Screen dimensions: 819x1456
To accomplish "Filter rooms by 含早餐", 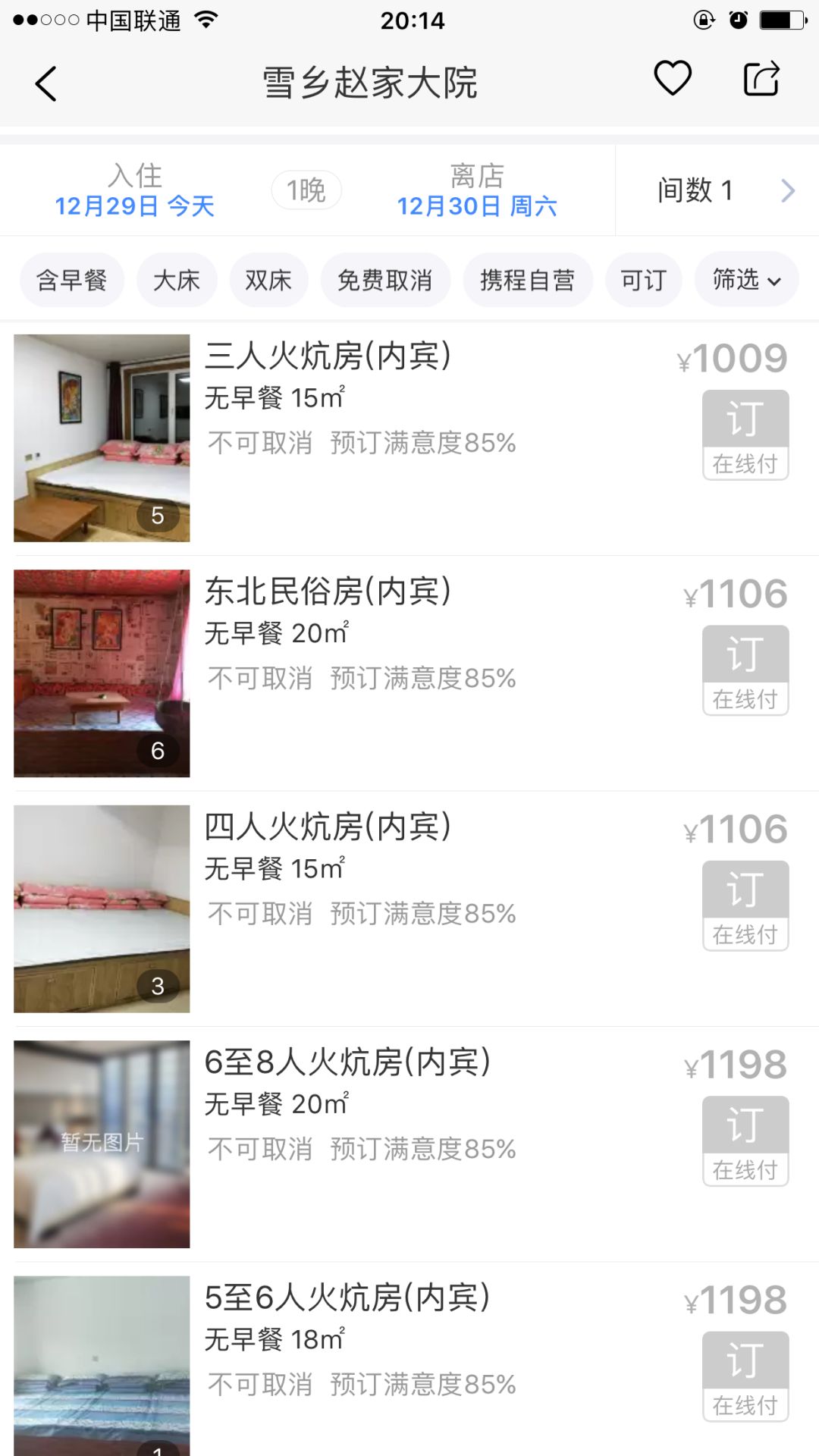I will [72, 281].
